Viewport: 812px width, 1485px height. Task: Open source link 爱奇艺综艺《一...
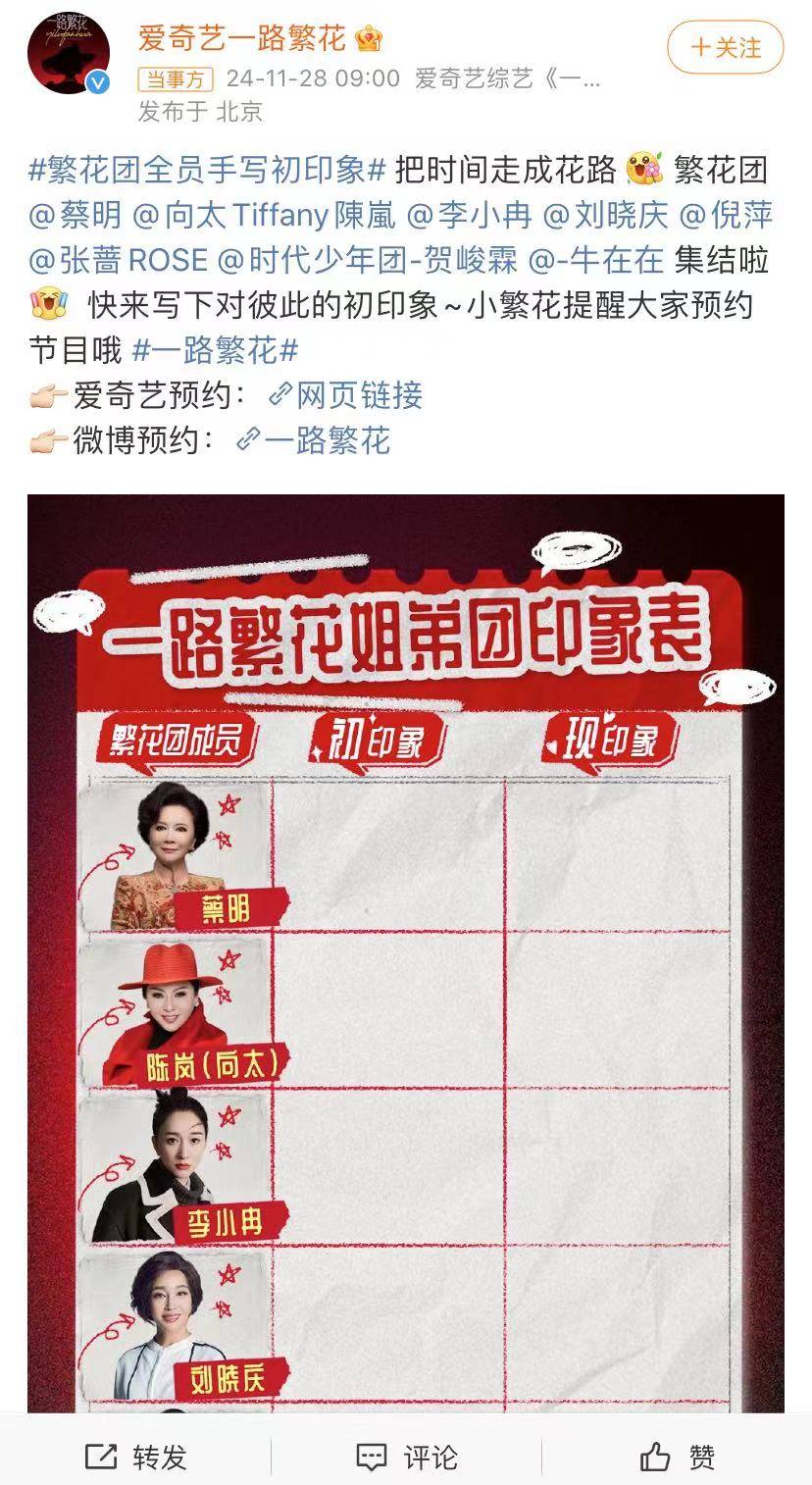(x=507, y=78)
